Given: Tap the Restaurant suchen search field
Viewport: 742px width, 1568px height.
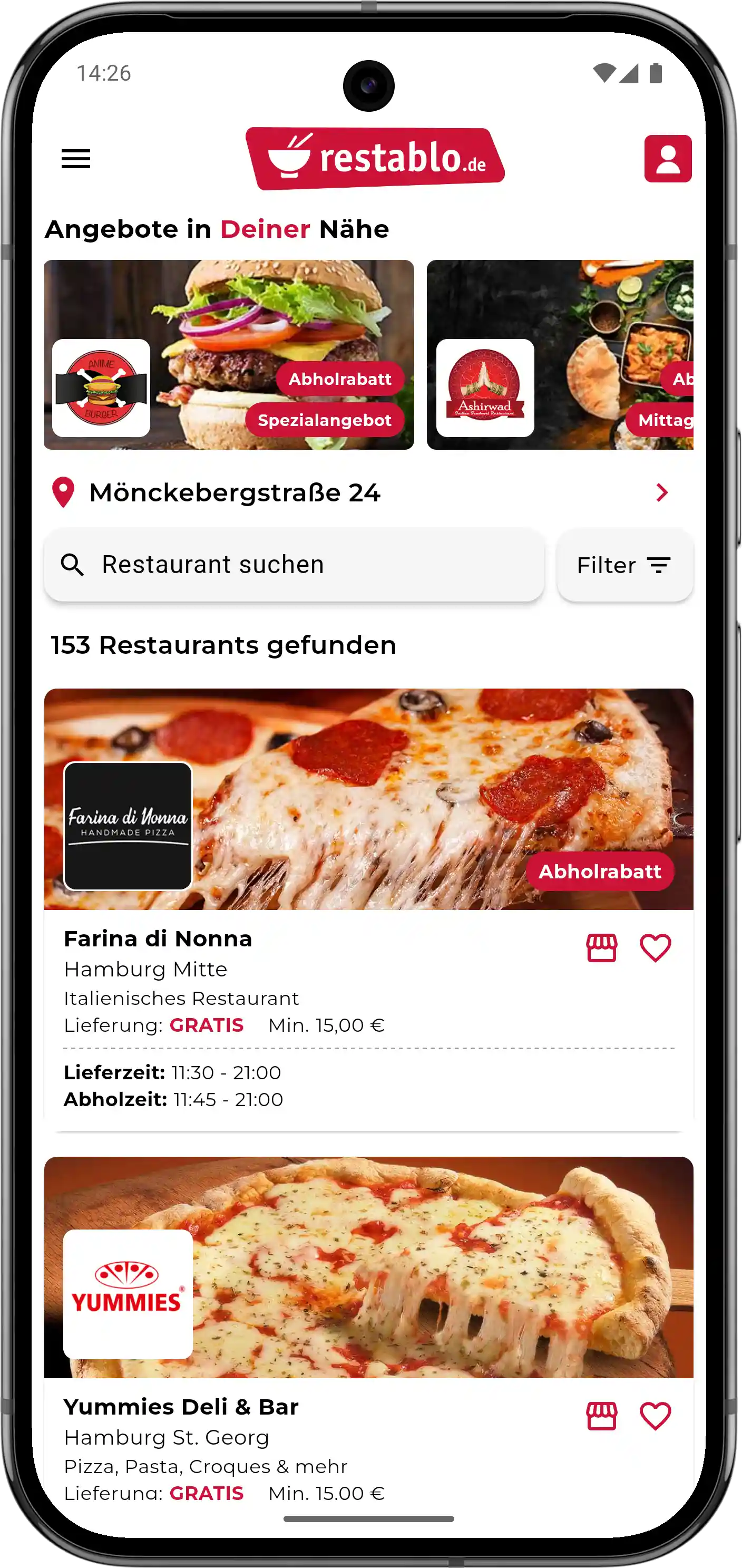Looking at the screenshot, I should coord(295,565).
